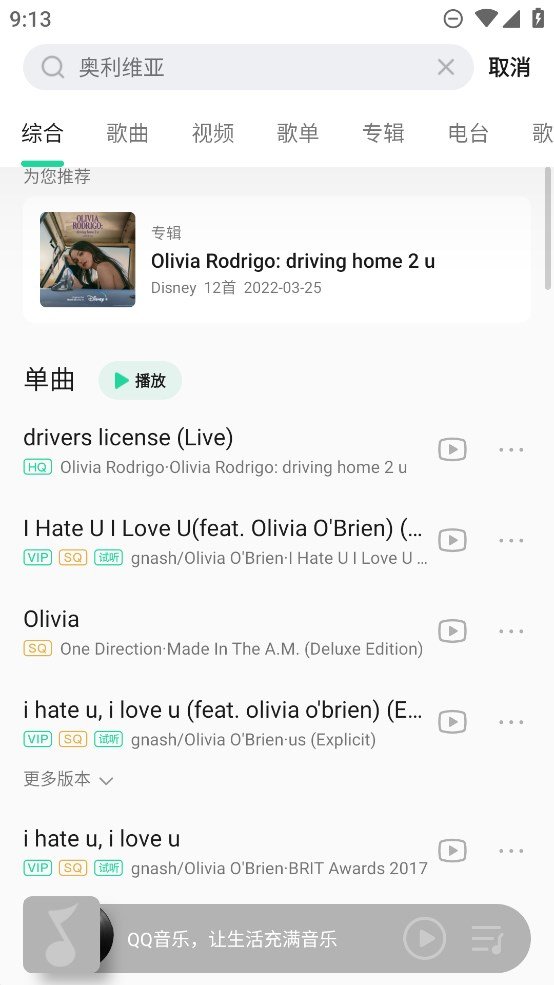
Task: Open more options for the One Direction song Olivia
Action: click(x=511, y=631)
